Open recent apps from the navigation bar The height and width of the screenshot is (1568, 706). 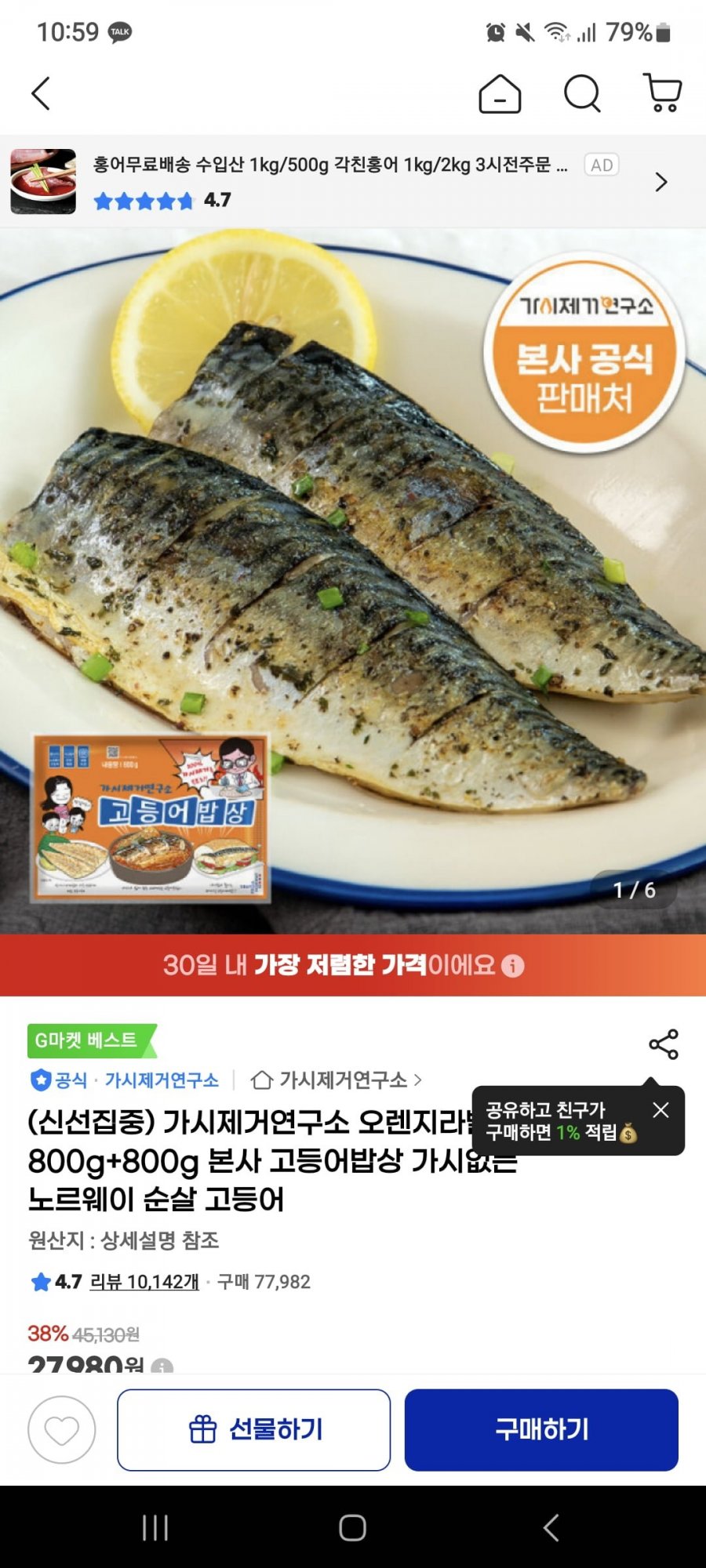(x=155, y=1527)
